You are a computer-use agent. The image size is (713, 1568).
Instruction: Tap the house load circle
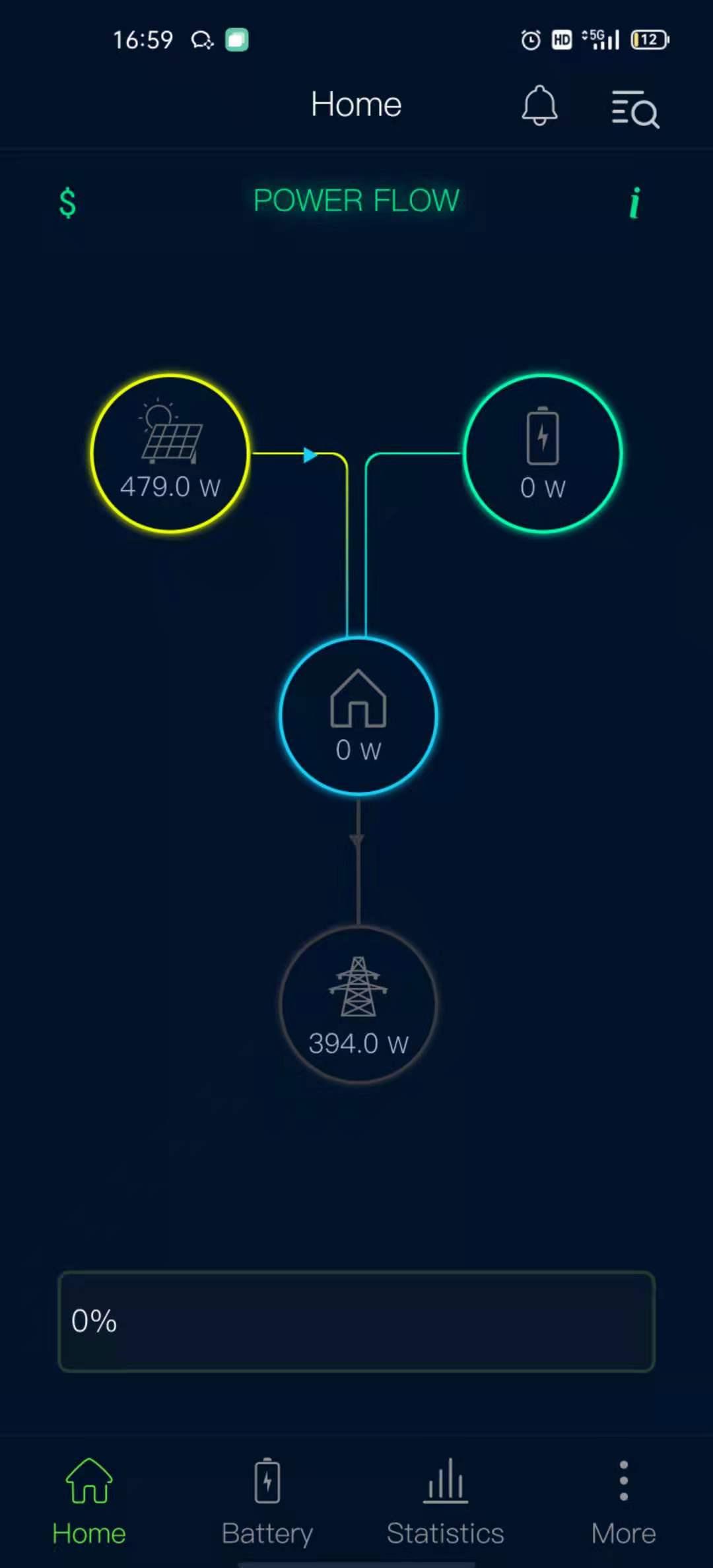358,715
